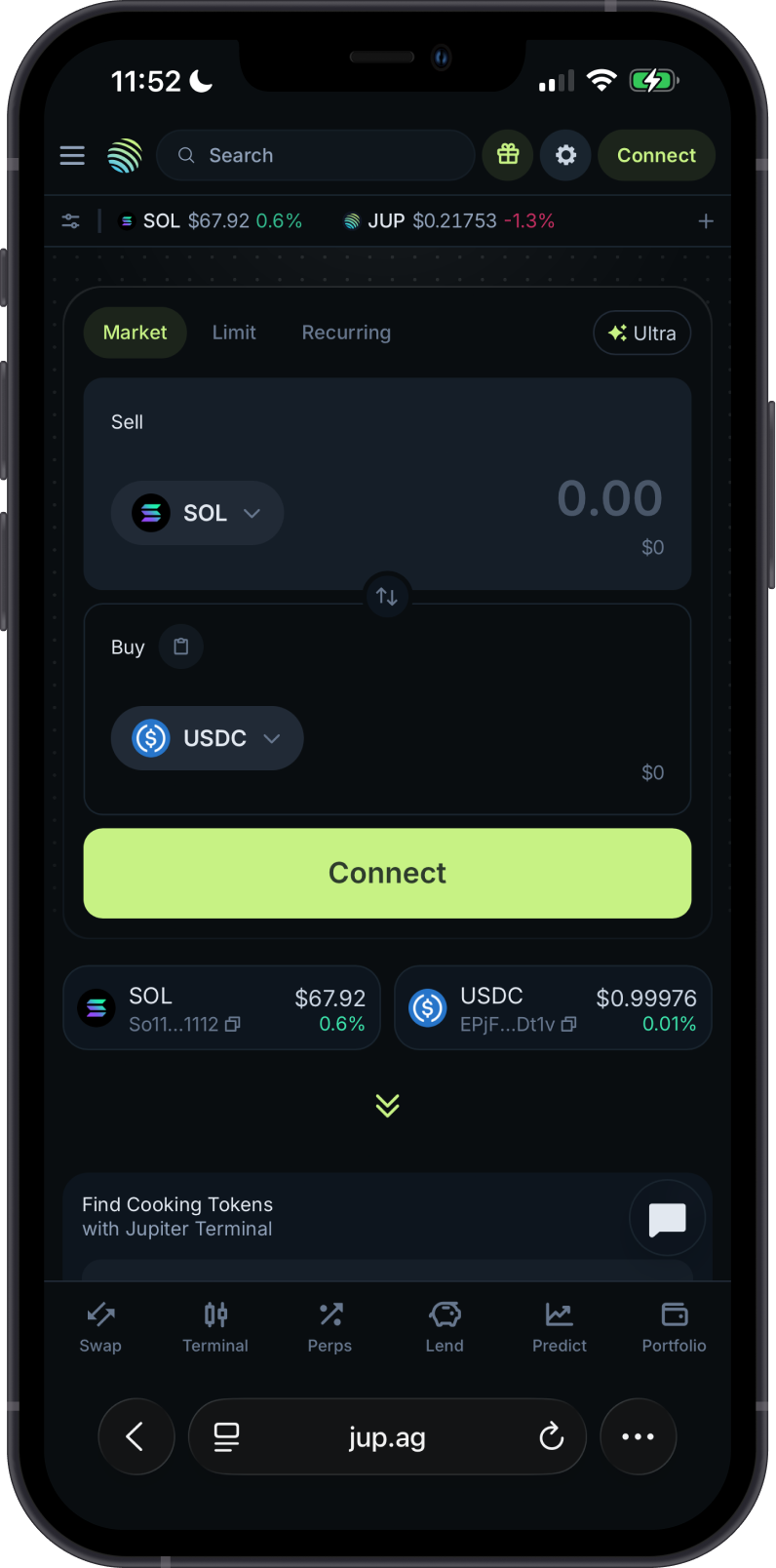Open the SOL sell token dropdown
Screen dimensions: 776x1568
pos(198,513)
